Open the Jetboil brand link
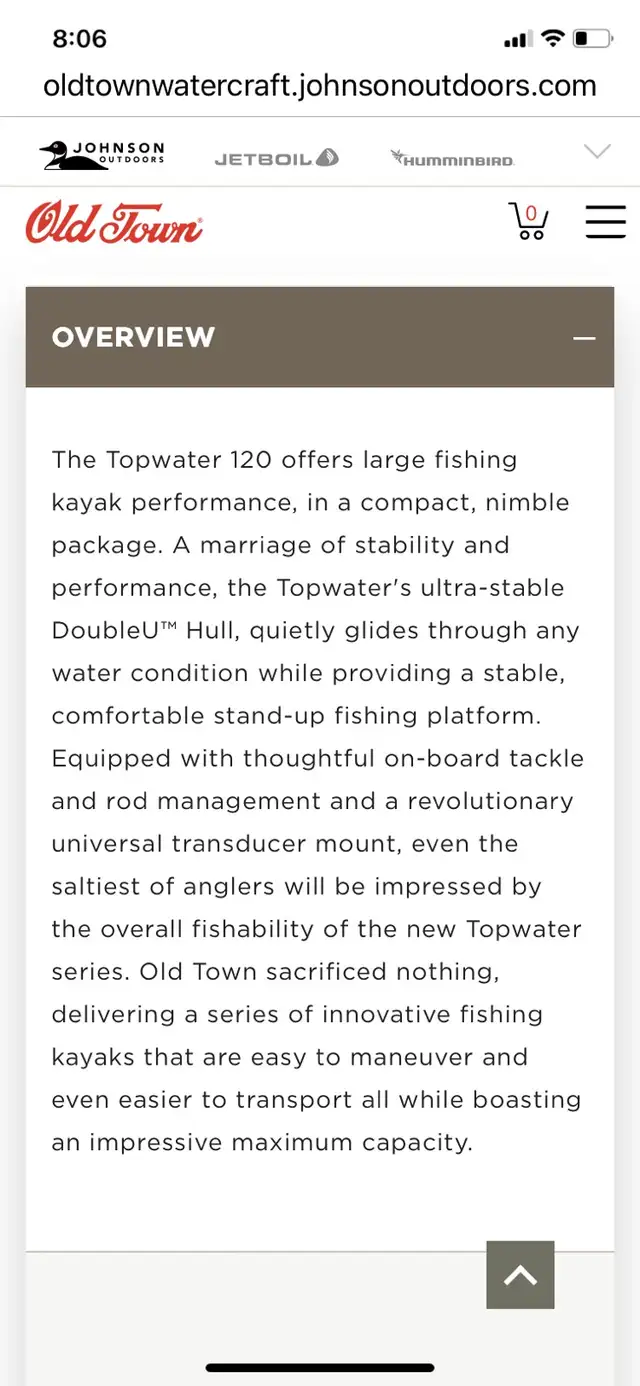640x1386 pixels. coord(277,158)
